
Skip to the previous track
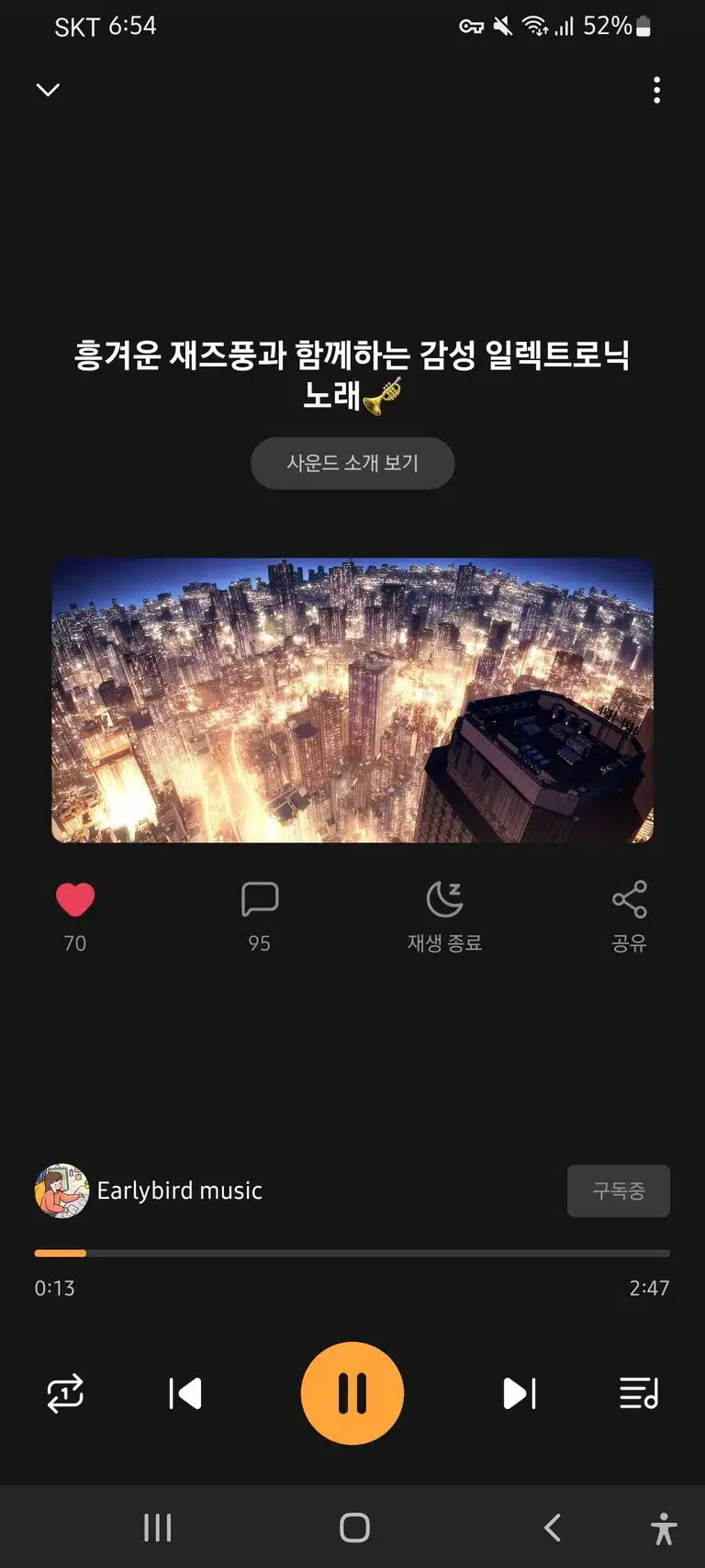185,1393
